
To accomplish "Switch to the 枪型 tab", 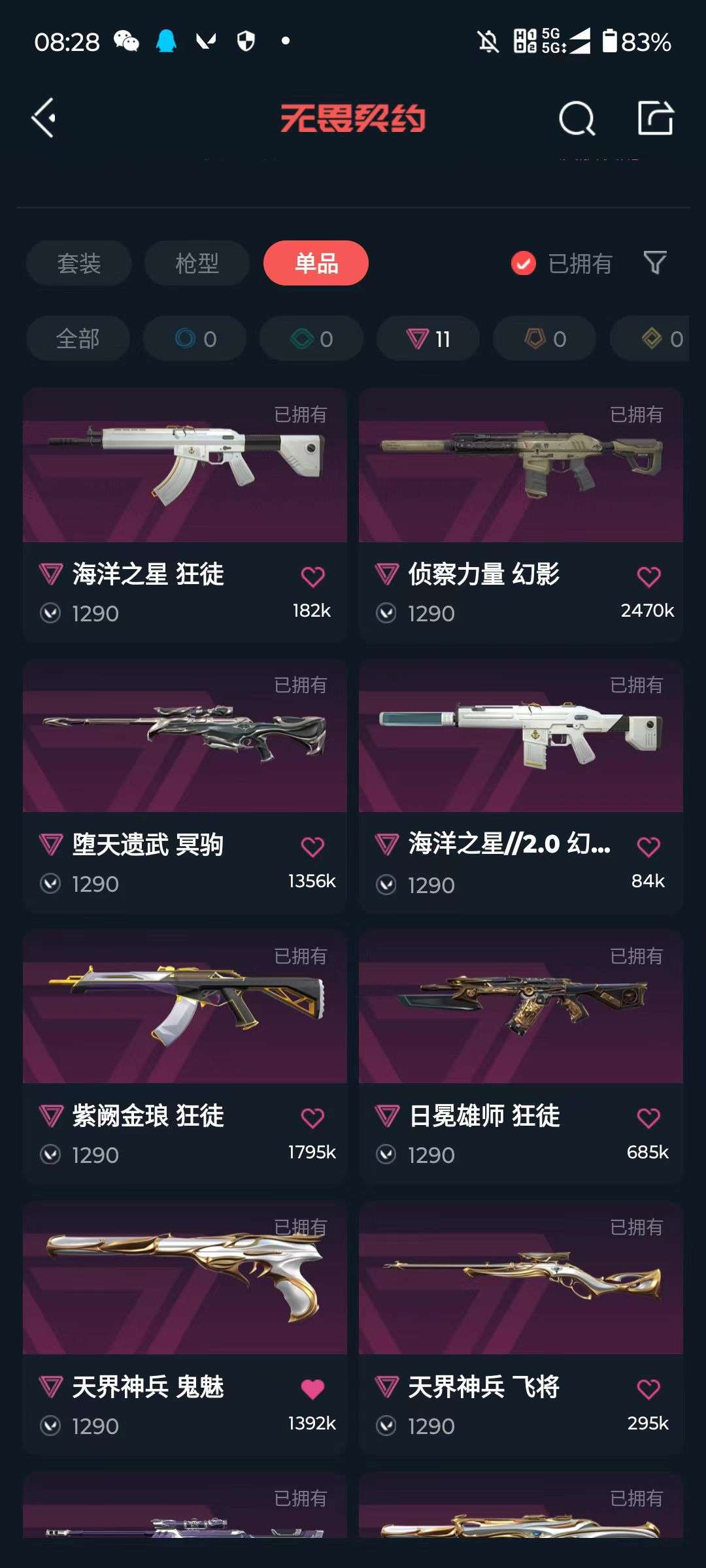I will (x=196, y=263).
